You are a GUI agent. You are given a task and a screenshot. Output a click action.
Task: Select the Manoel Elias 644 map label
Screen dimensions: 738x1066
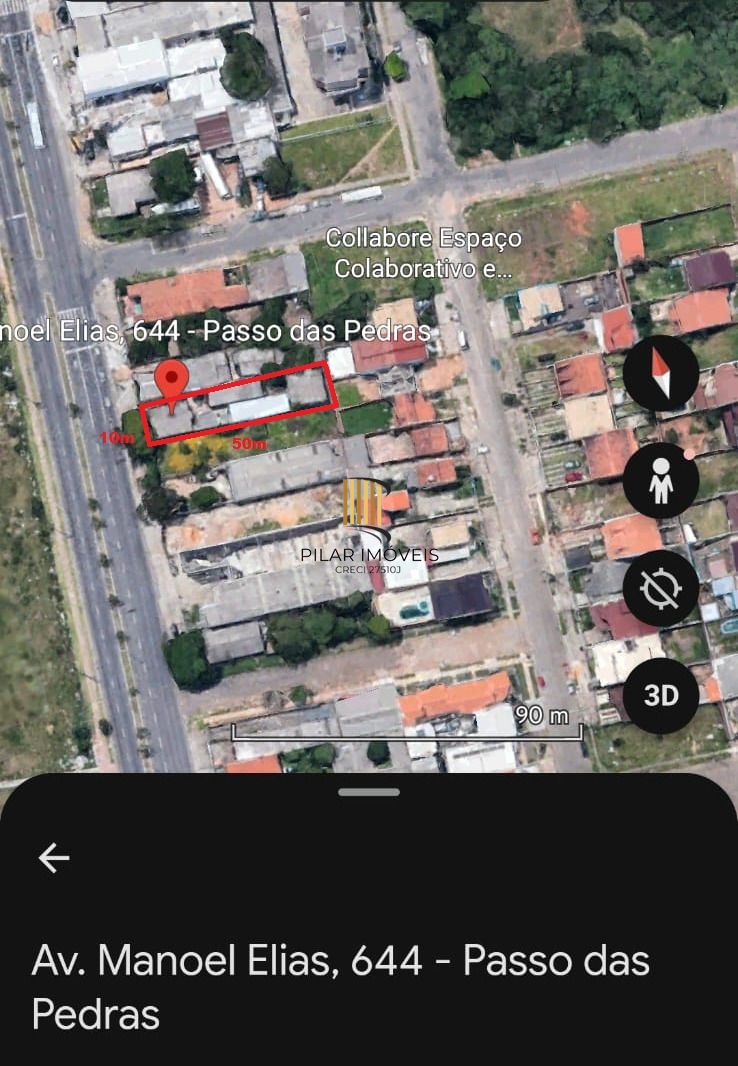pos(213,331)
